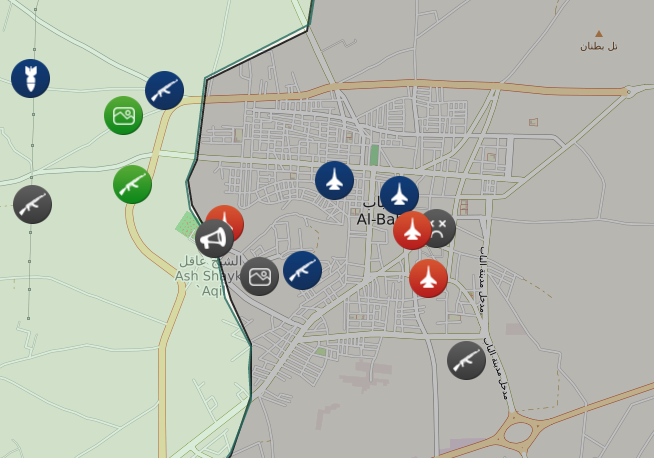This screenshot has height=458, width=654.
Task: Open gray rifle marker in the green zone
Action: pyautogui.click(x=32, y=204)
